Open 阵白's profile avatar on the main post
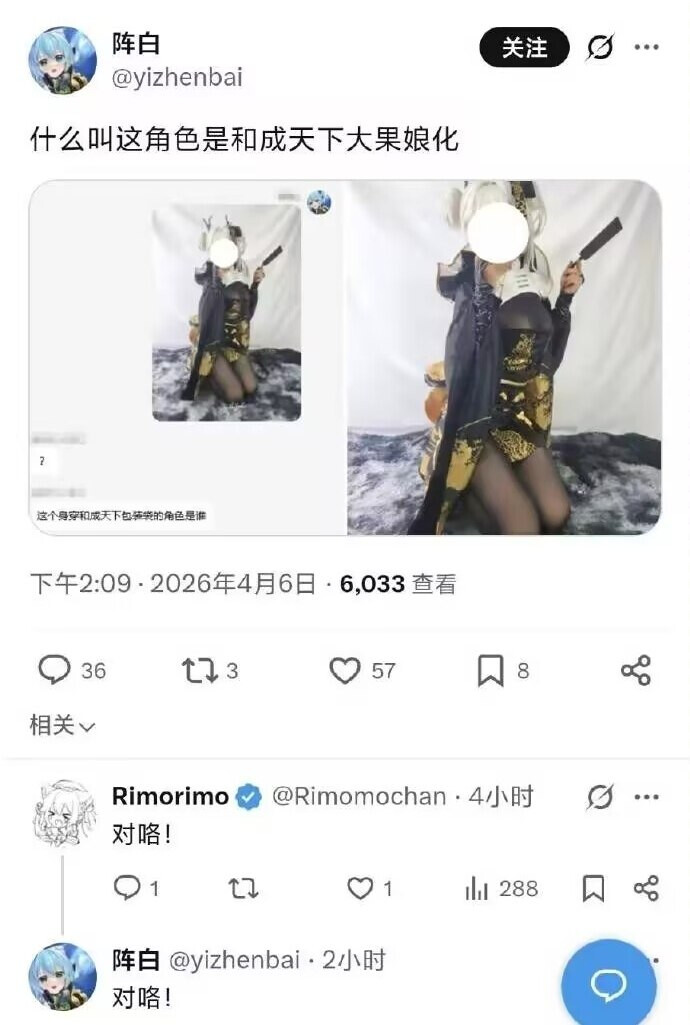 (63, 60)
